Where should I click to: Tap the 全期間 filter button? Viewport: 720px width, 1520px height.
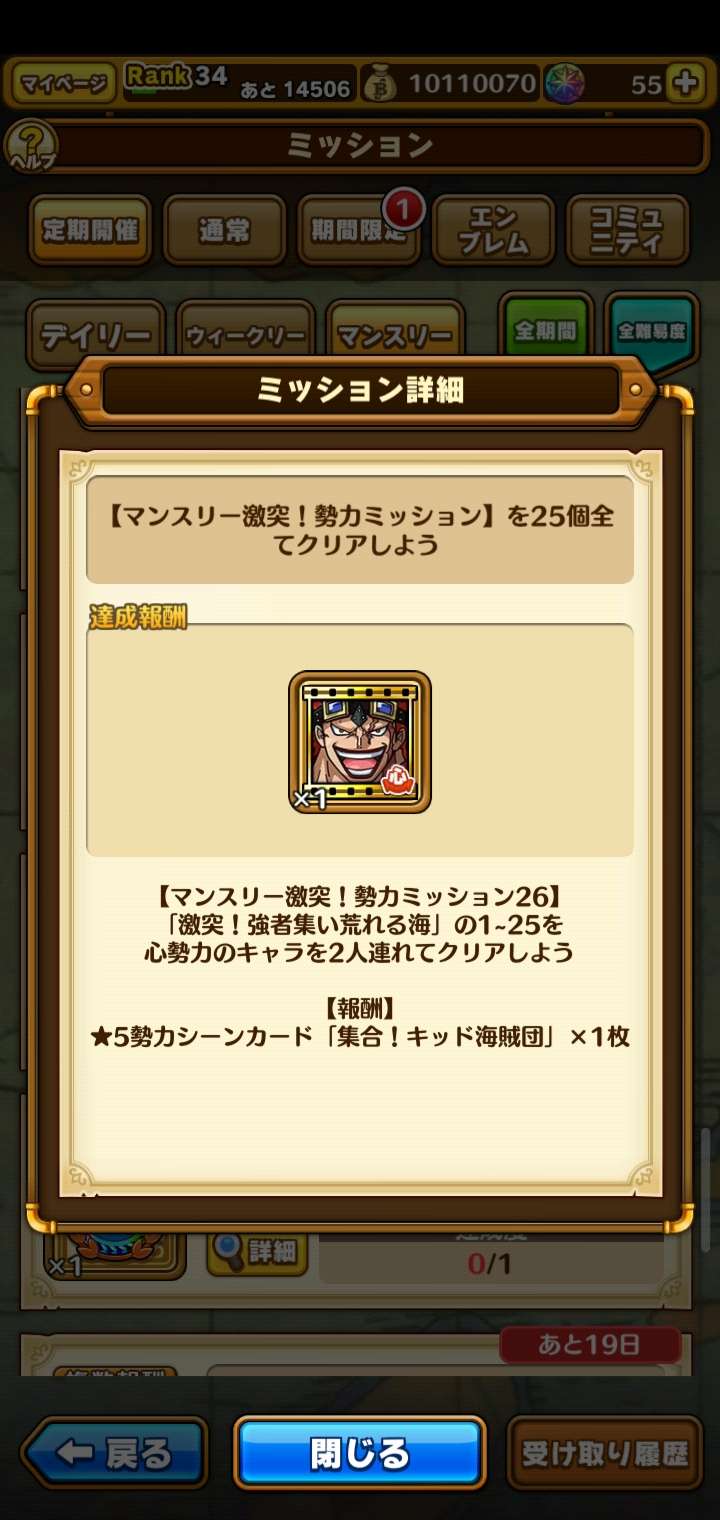(545, 331)
